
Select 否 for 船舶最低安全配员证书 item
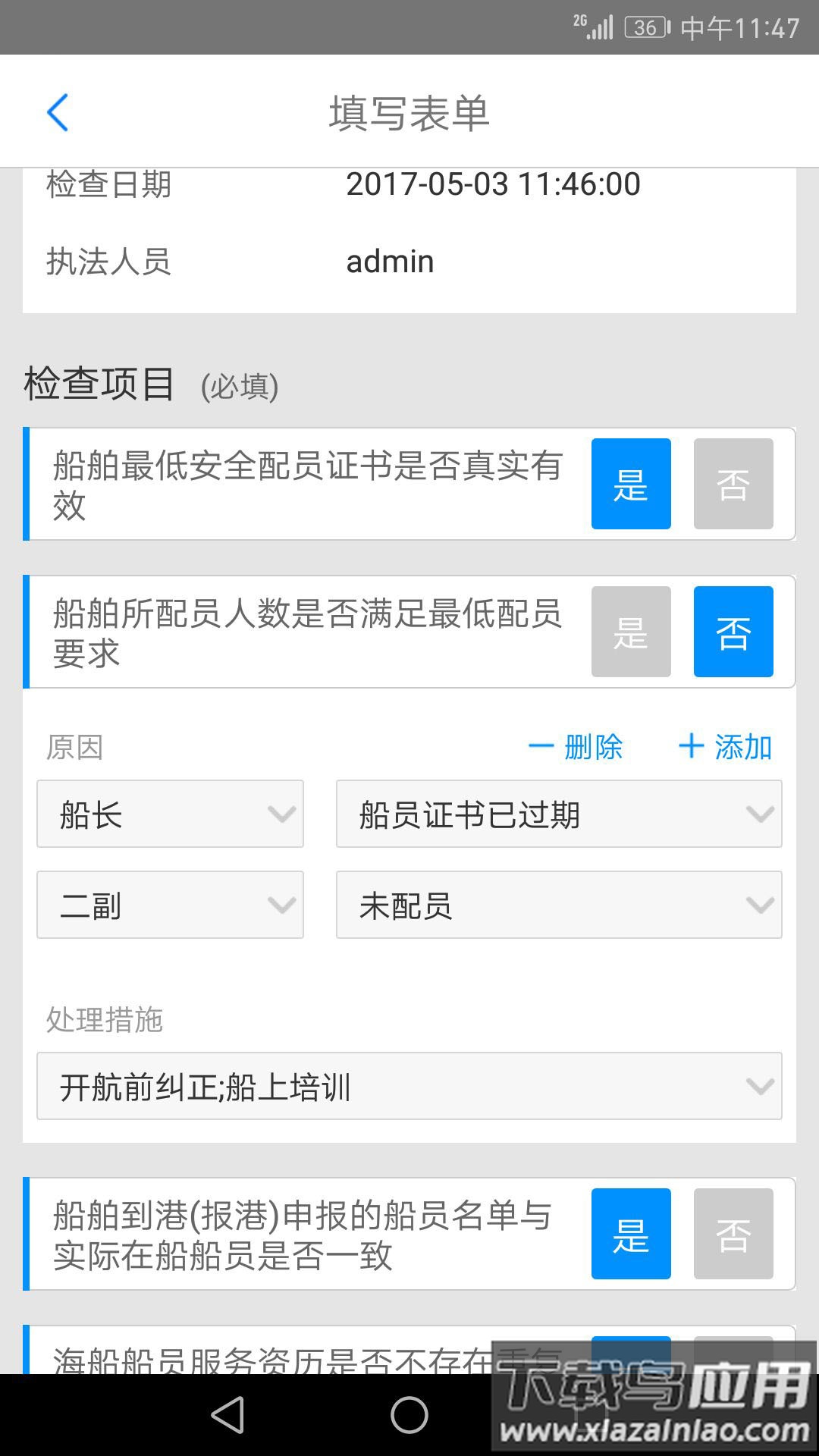pyautogui.click(x=733, y=484)
